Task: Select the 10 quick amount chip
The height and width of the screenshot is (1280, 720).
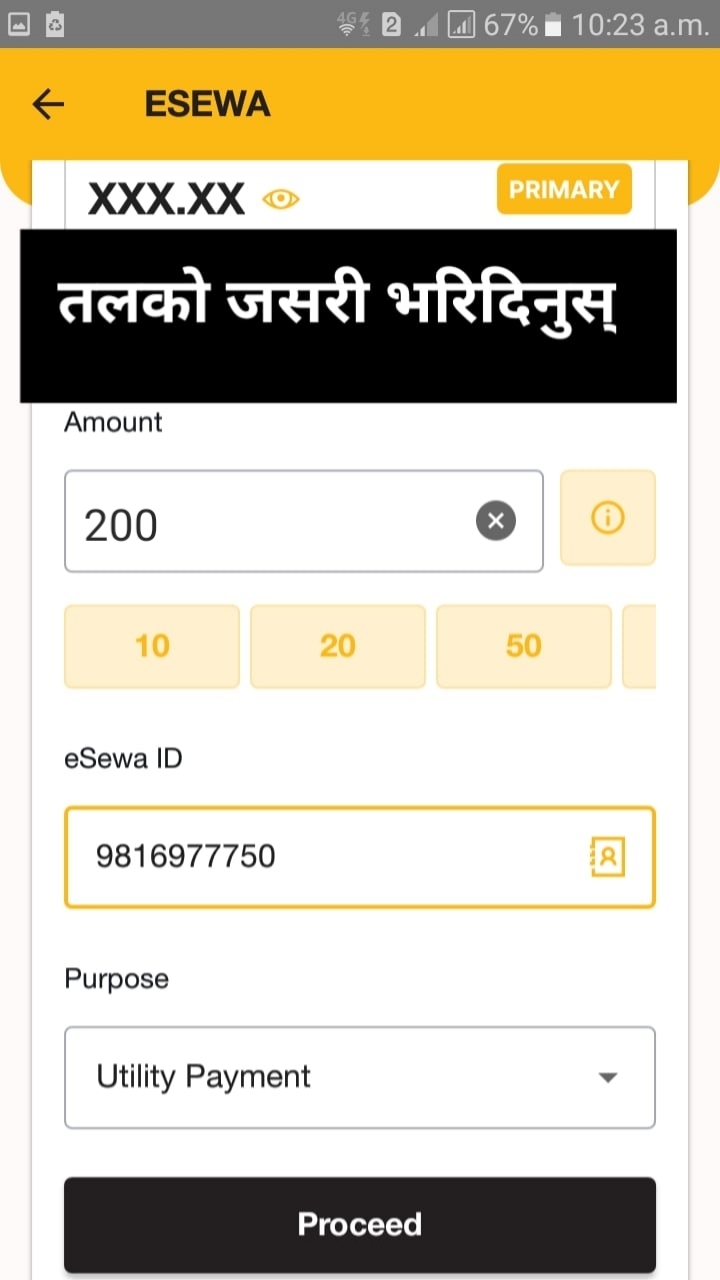Action: point(152,646)
